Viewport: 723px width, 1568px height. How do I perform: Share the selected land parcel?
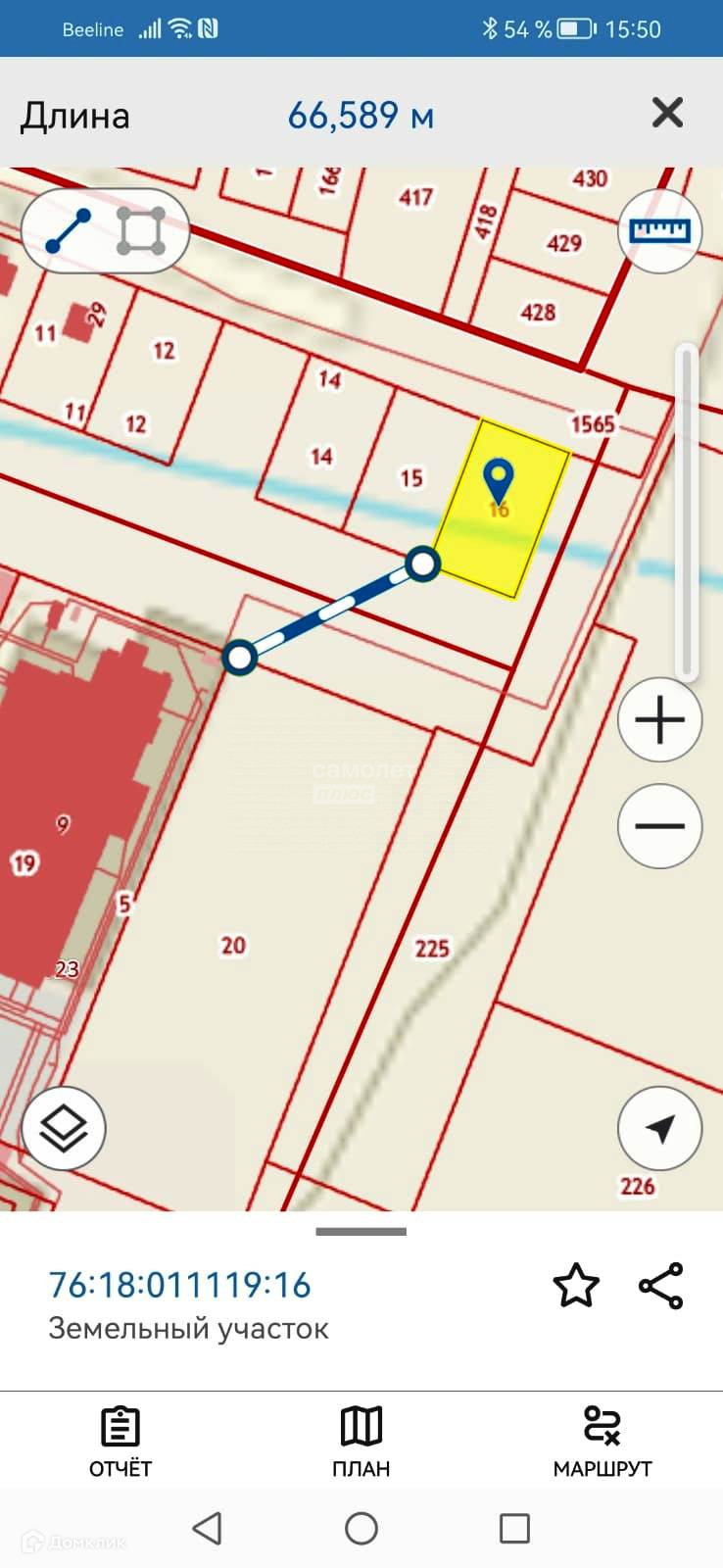point(661,1286)
